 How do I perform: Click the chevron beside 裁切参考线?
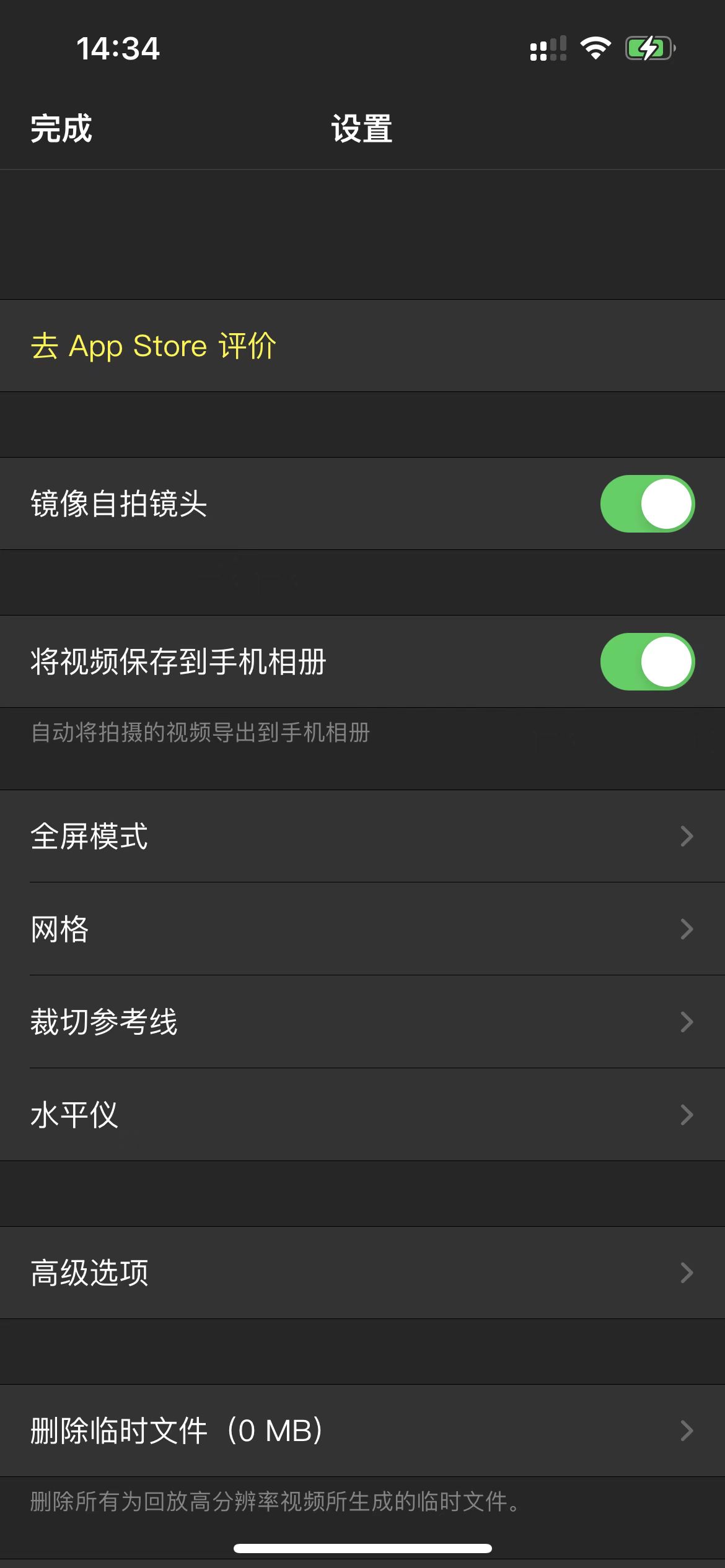[x=686, y=1022]
